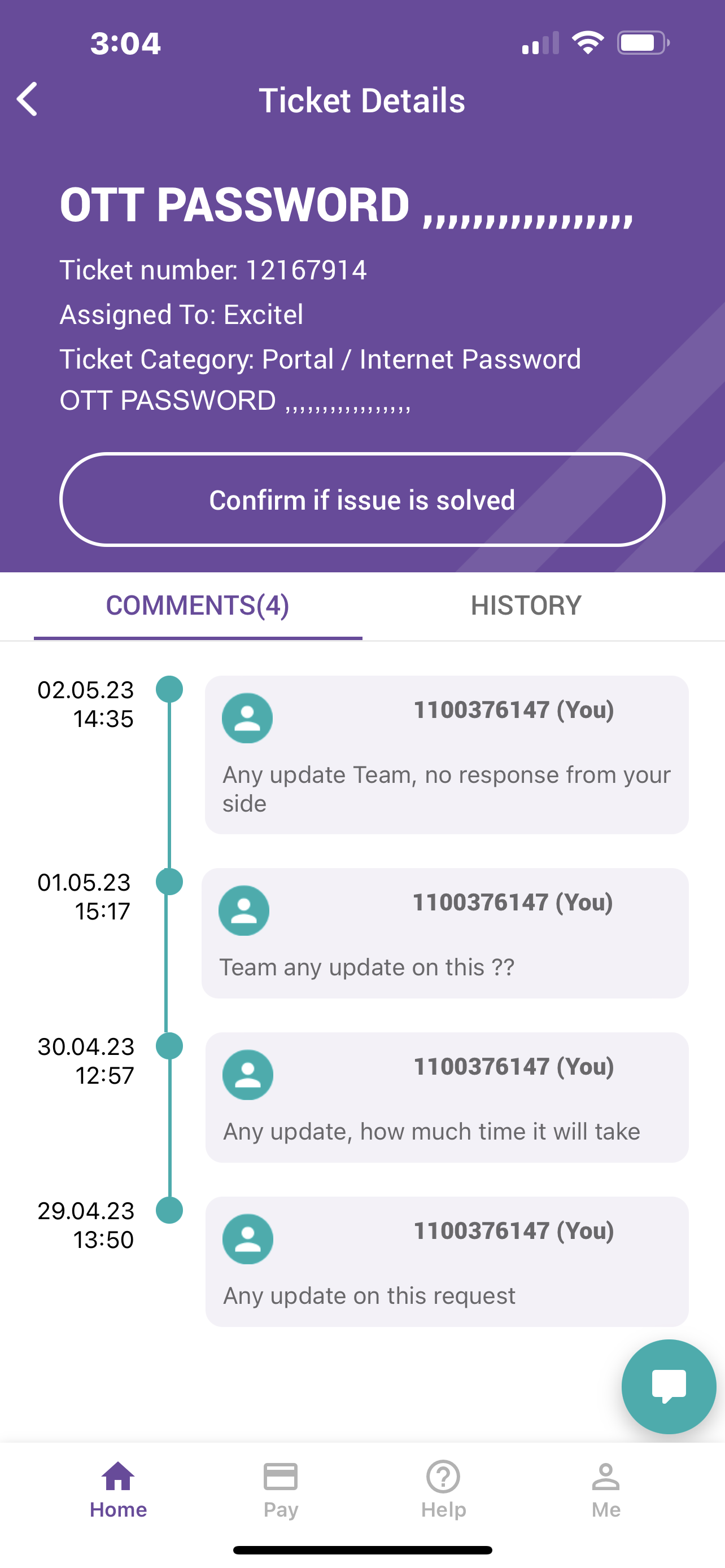Open the Home tab
Viewport: 725px width, 1568px height.
118,1490
